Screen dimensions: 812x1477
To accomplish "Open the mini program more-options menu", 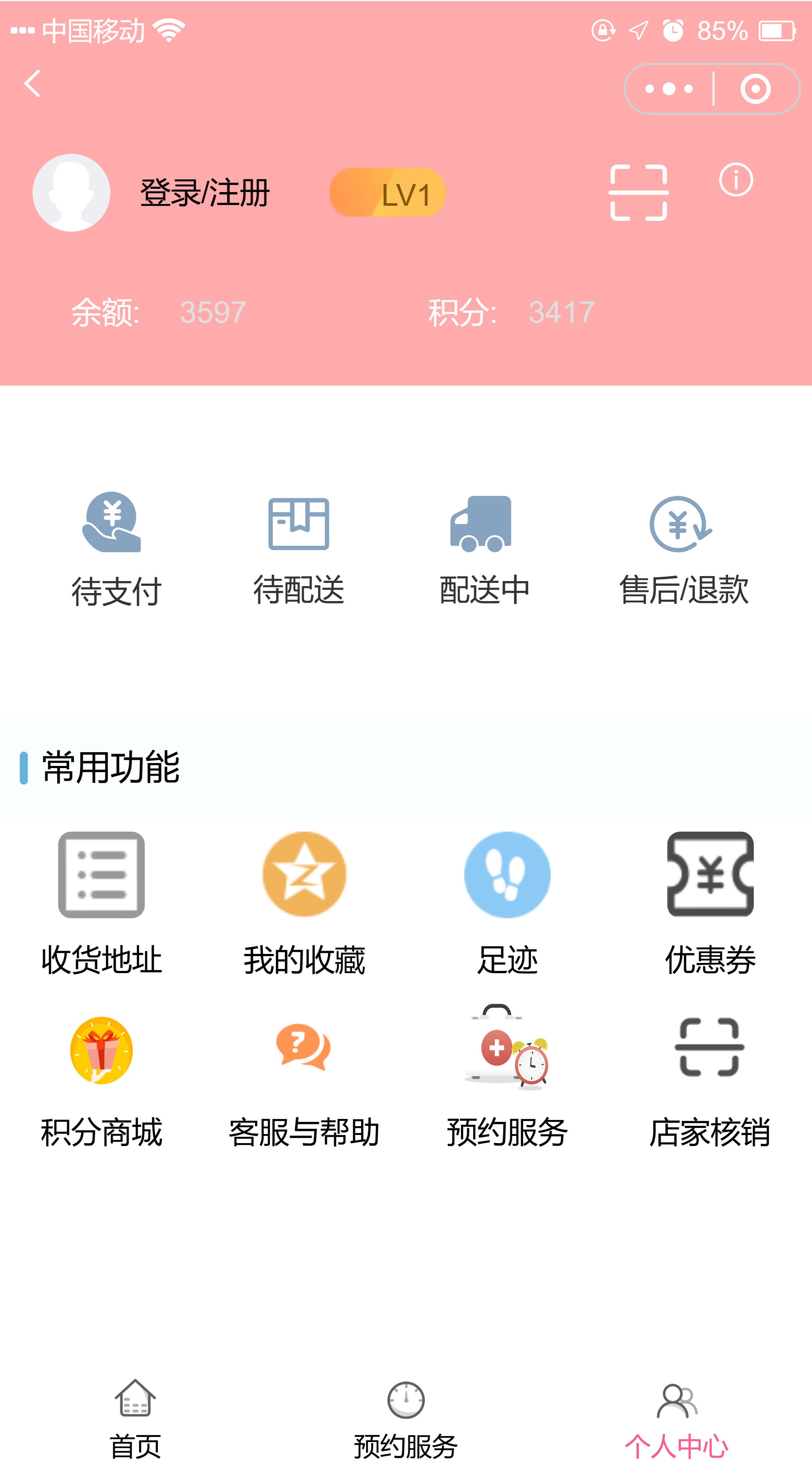I will [x=669, y=89].
